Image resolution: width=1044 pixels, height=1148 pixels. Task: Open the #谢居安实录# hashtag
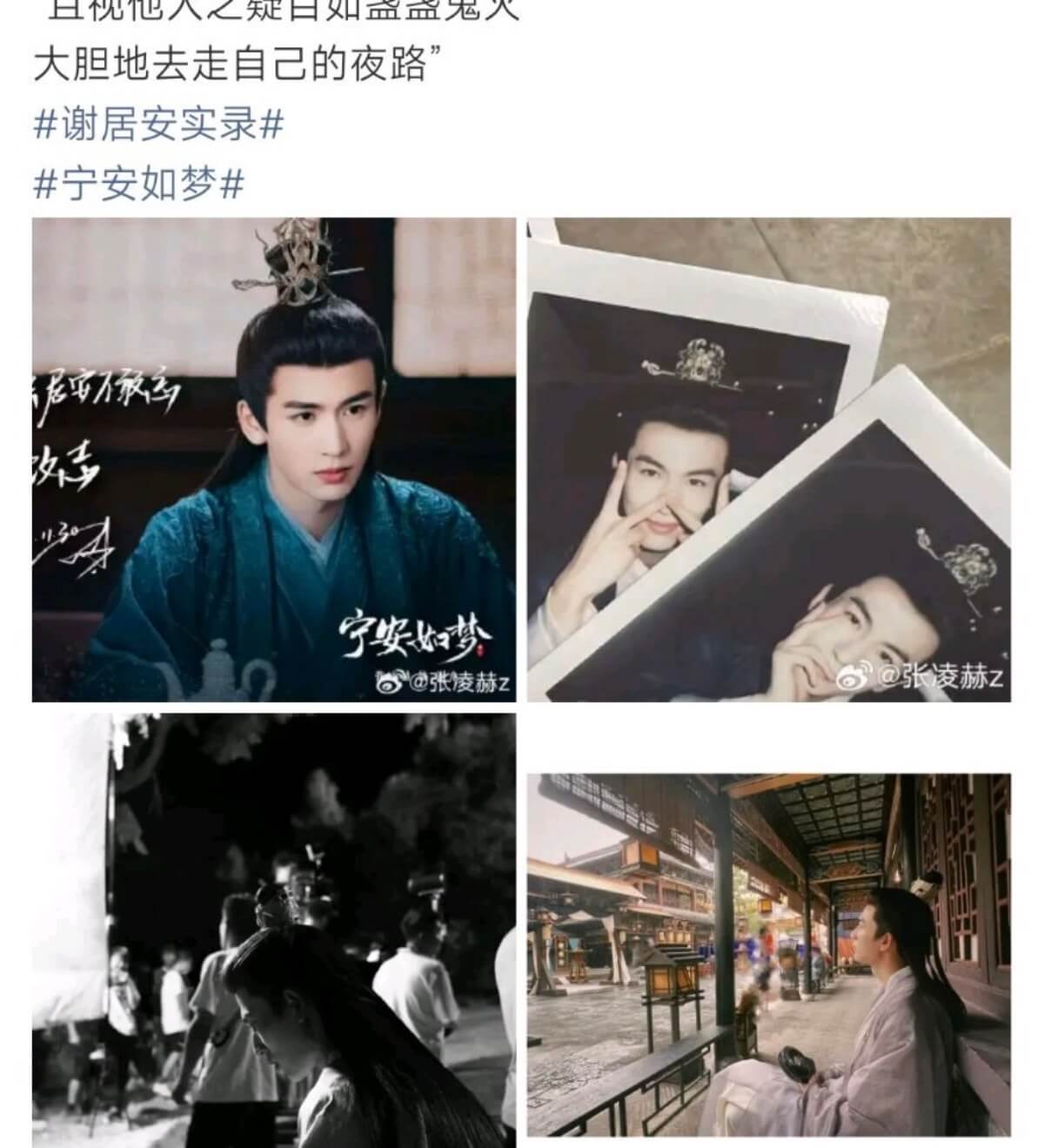(x=159, y=125)
